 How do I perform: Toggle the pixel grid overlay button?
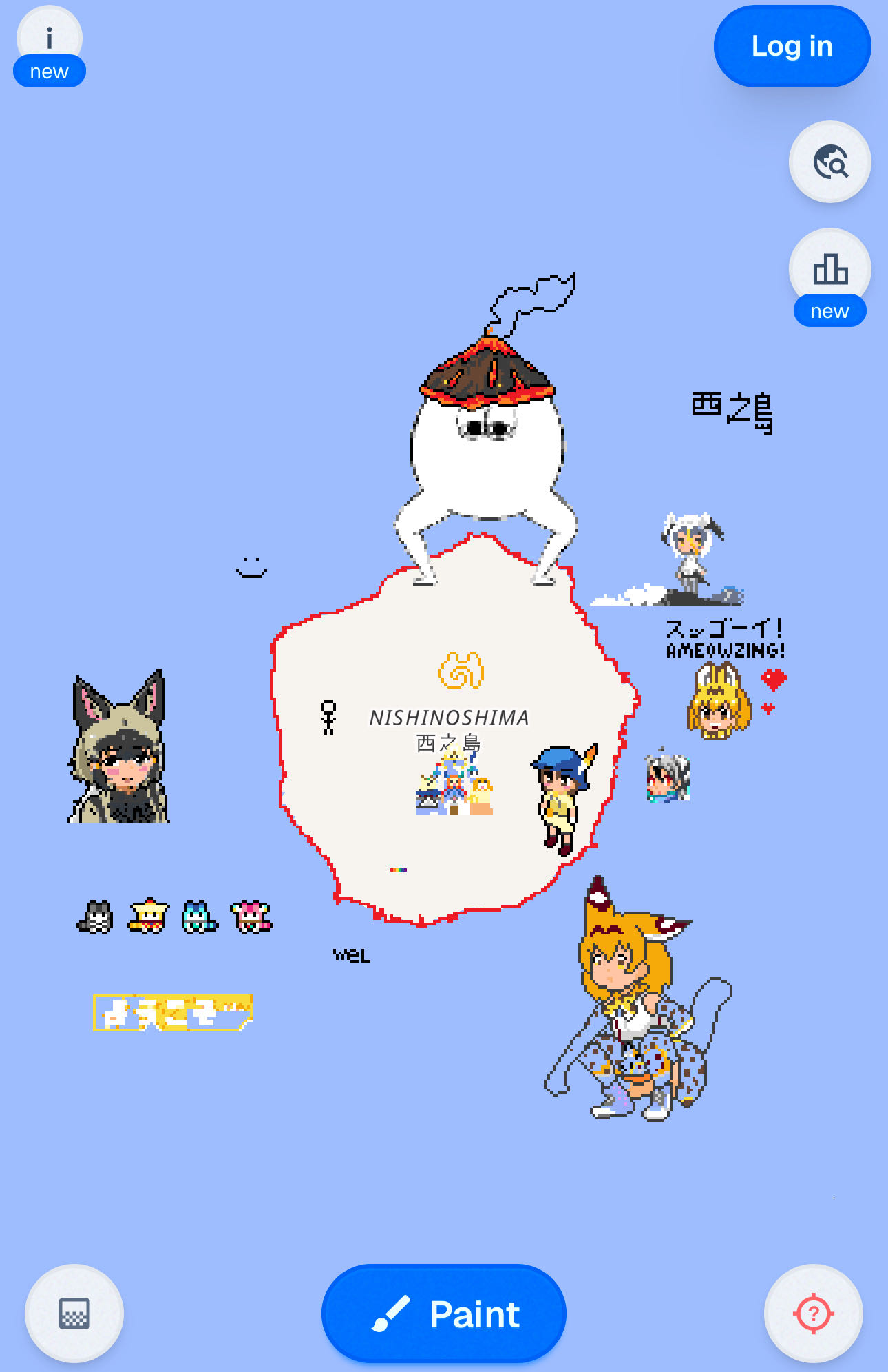coord(74,1314)
